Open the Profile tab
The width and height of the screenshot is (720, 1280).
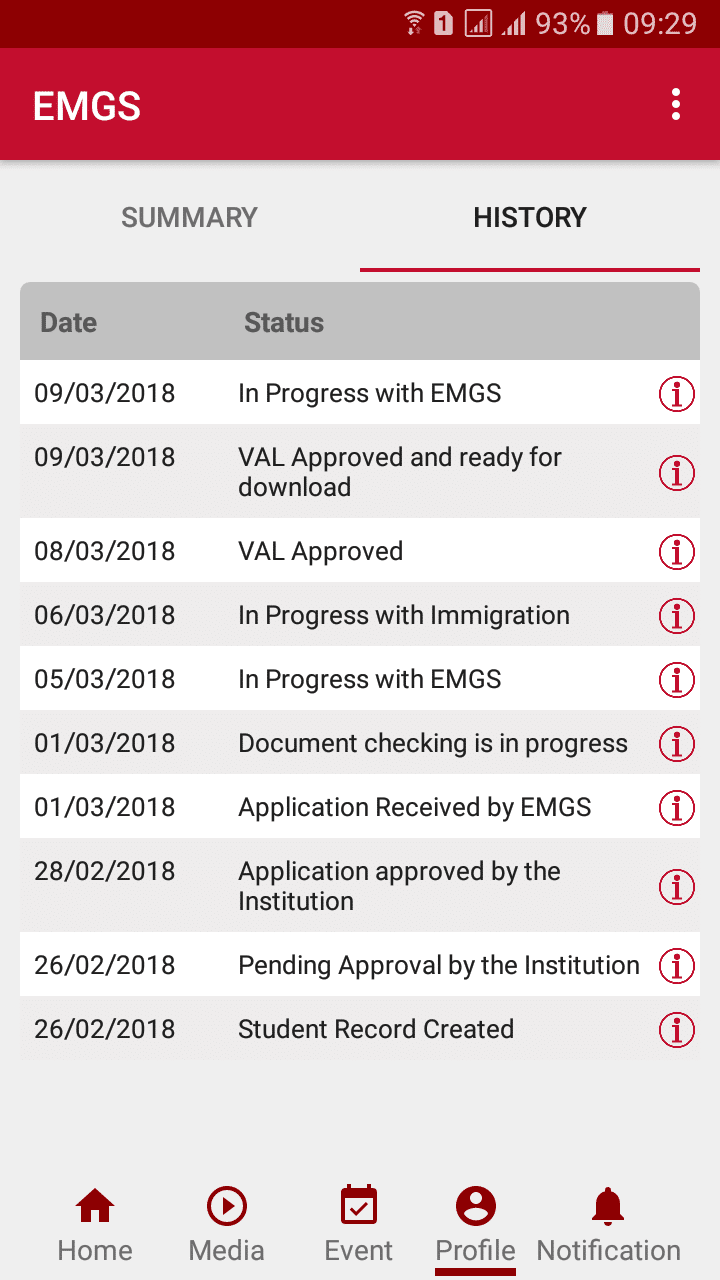point(475,1225)
